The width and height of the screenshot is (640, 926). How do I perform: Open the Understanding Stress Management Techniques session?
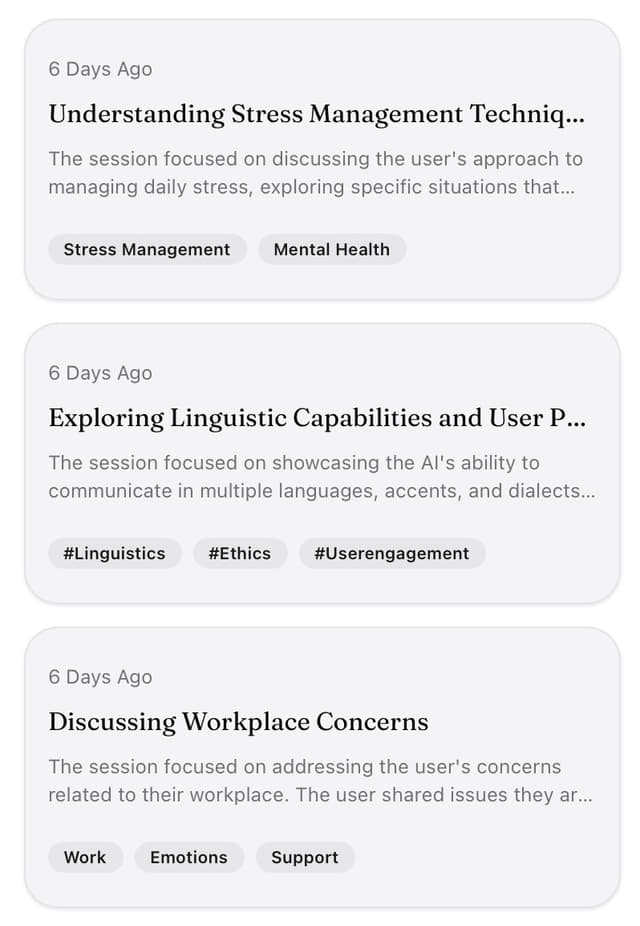pos(316,114)
